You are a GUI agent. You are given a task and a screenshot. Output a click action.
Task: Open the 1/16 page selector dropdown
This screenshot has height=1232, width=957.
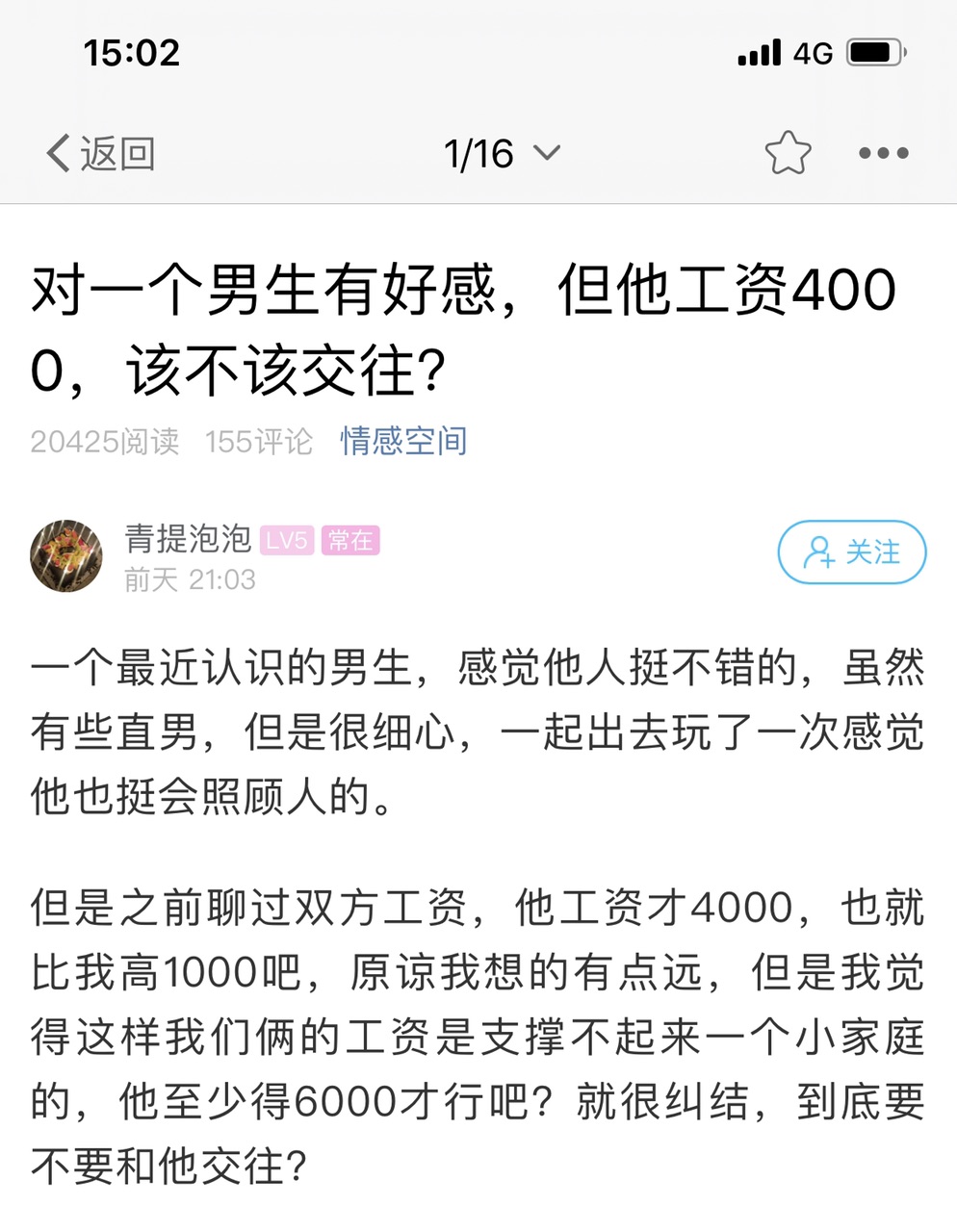501,154
